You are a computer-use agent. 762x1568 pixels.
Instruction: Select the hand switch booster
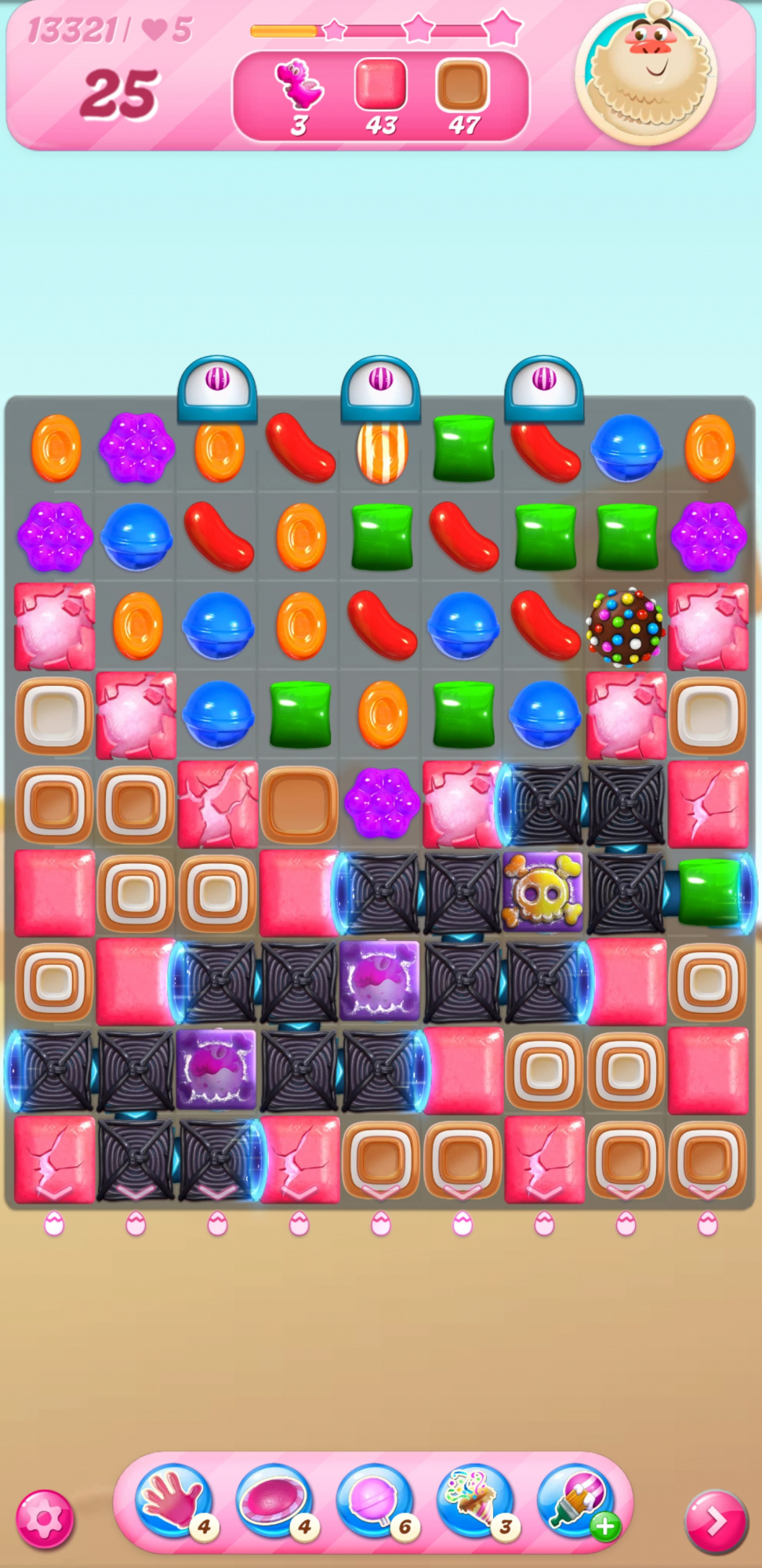click(173, 1501)
